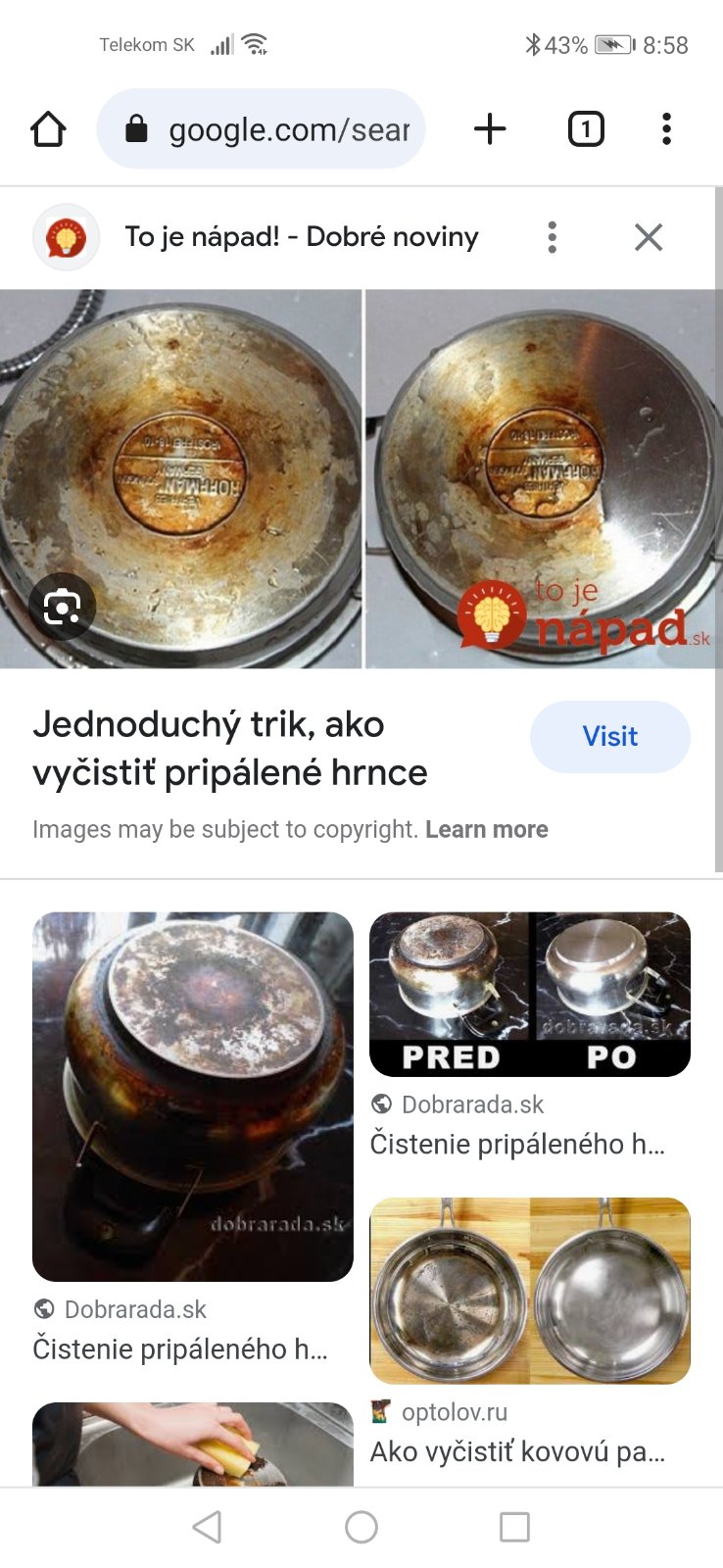Open a new browser tab
Viewport: 723px width, 1568px height.
490,129
